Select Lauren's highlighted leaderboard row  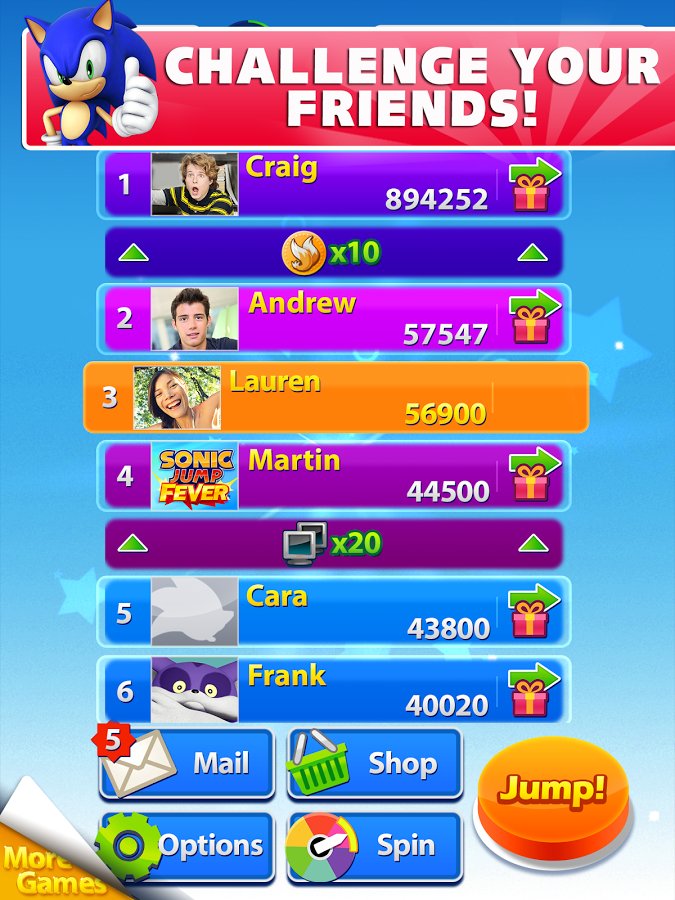pyautogui.click(x=335, y=397)
